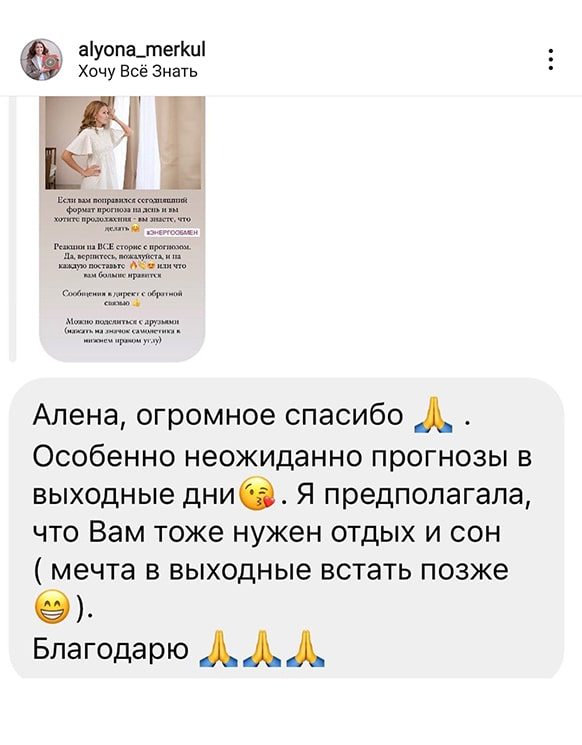Open the post's three-dot overflow menu
This screenshot has height=745, width=582.
[x=551, y=60]
